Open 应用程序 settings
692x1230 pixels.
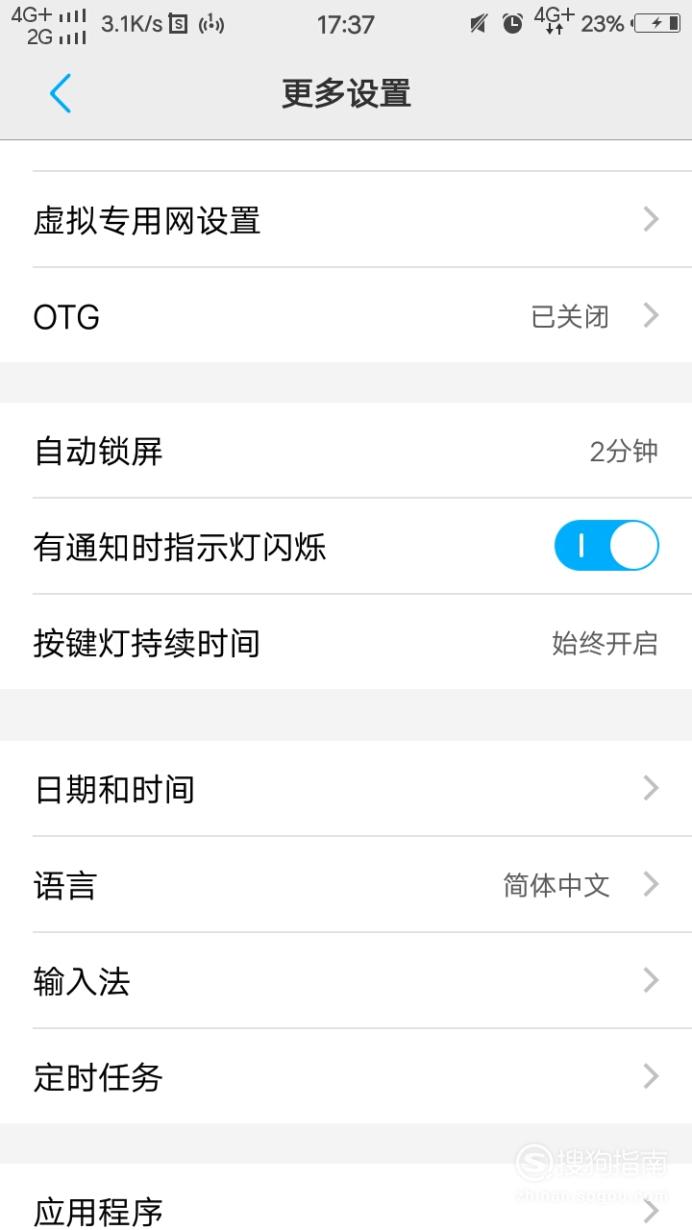tap(346, 1198)
